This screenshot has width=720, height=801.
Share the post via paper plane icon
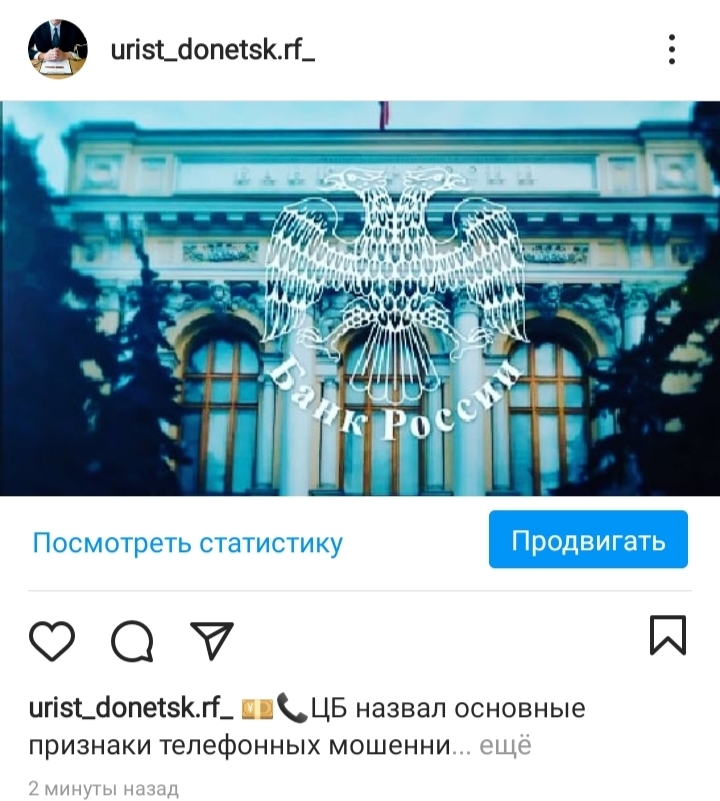[x=211, y=639]
